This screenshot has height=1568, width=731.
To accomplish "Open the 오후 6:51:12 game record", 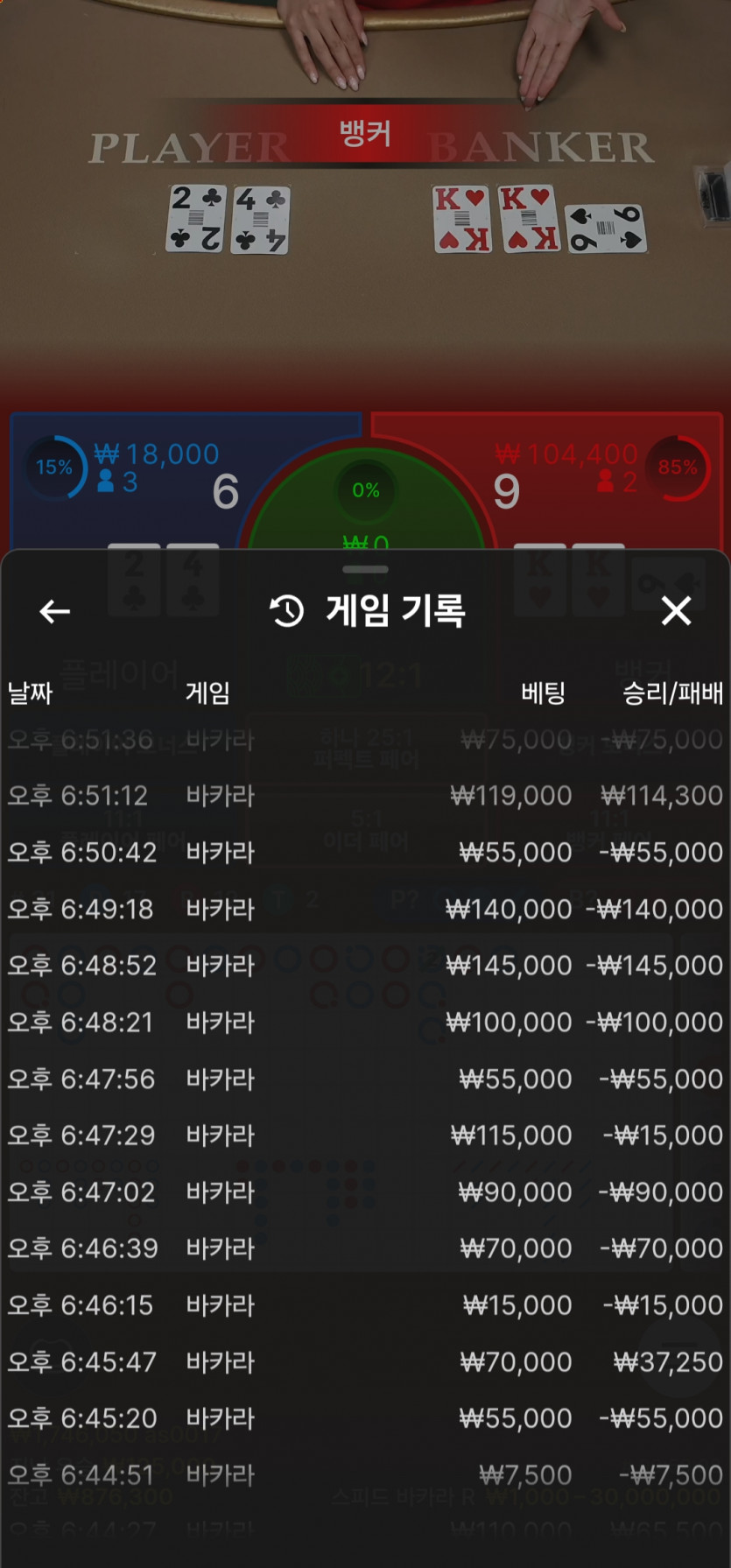I will point(365,796).
